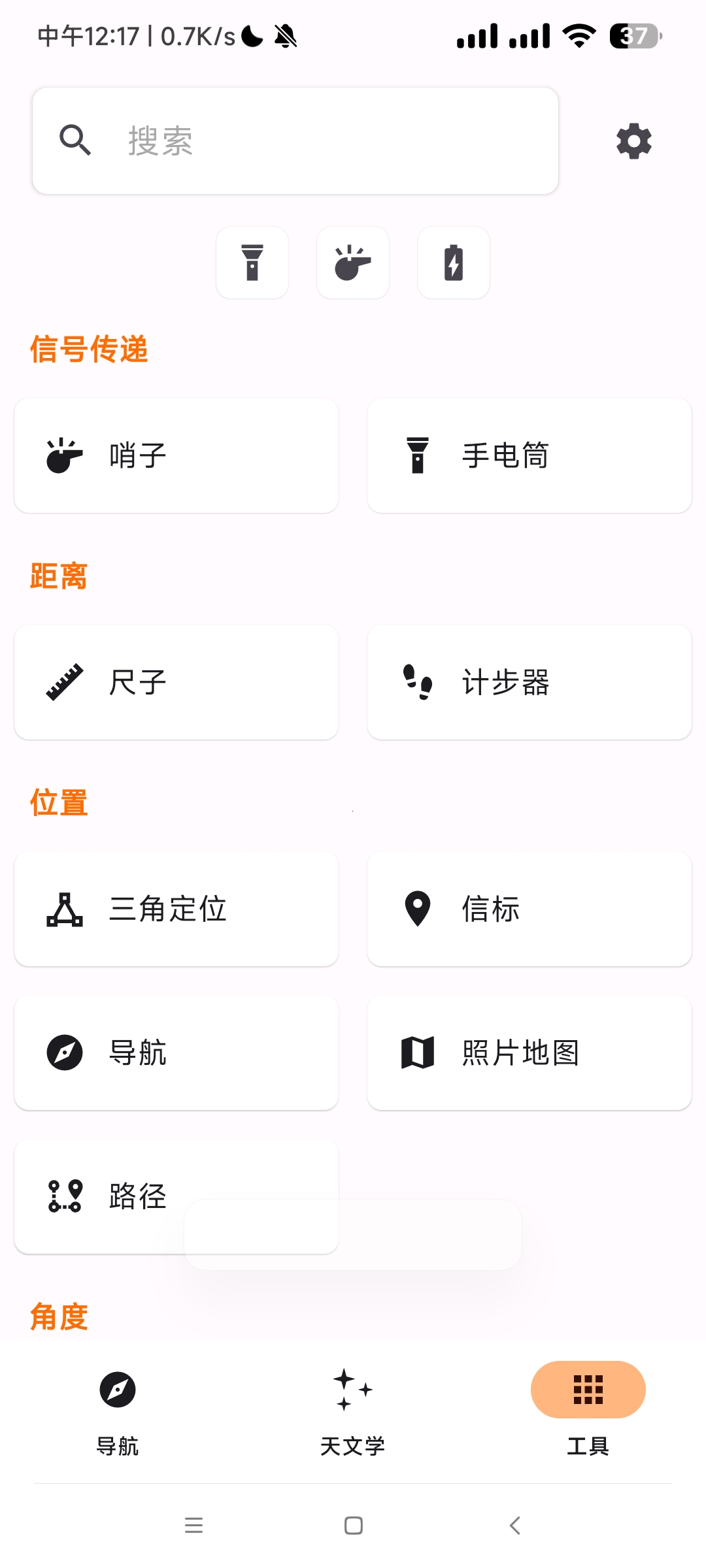Open the 计步器 pedometer tool
This screenshot has width=706, height=1568.
click(529, 682)
